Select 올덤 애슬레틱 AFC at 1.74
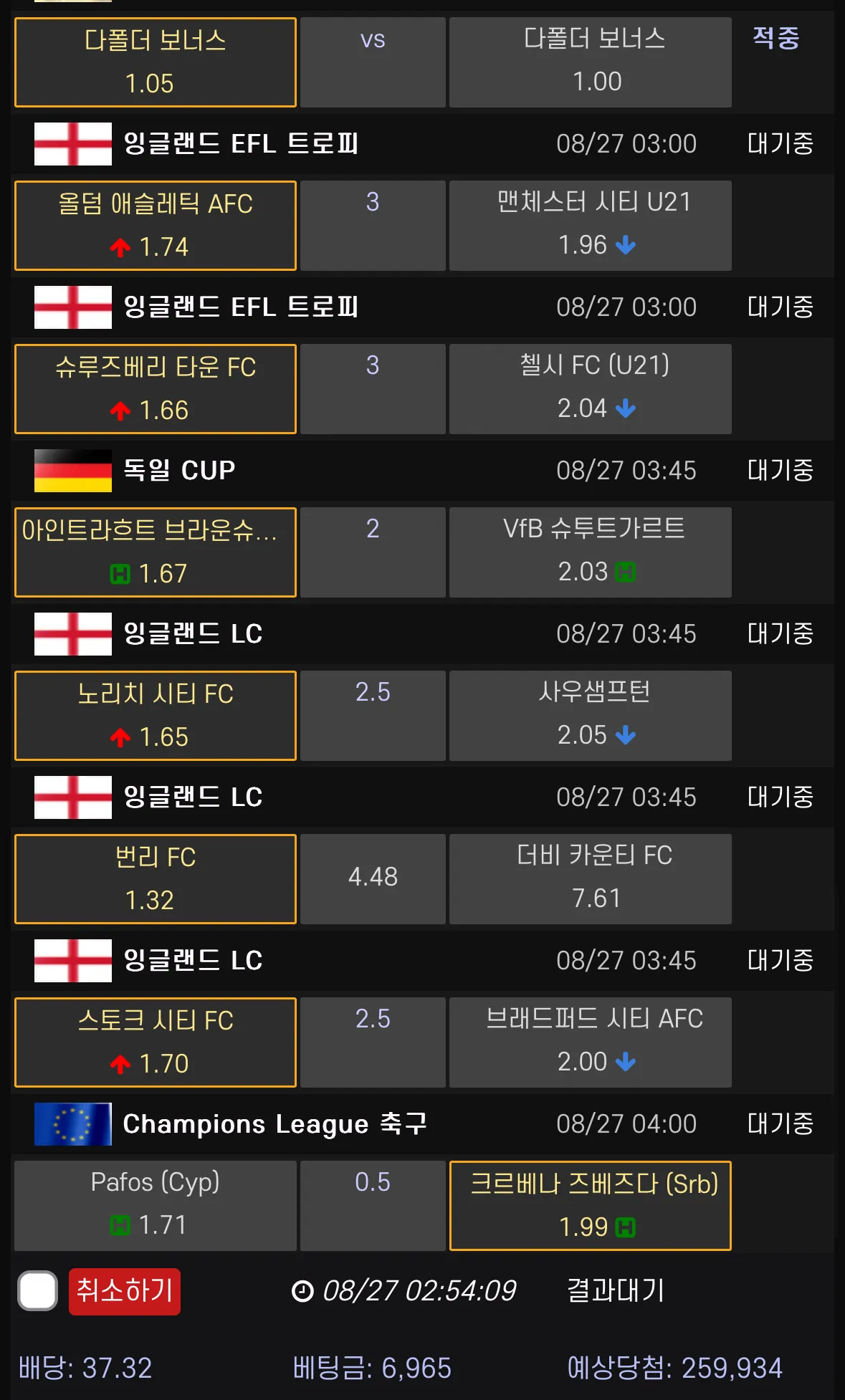The width and height of the screenshot is (845, 1400). tap(156, 226)
